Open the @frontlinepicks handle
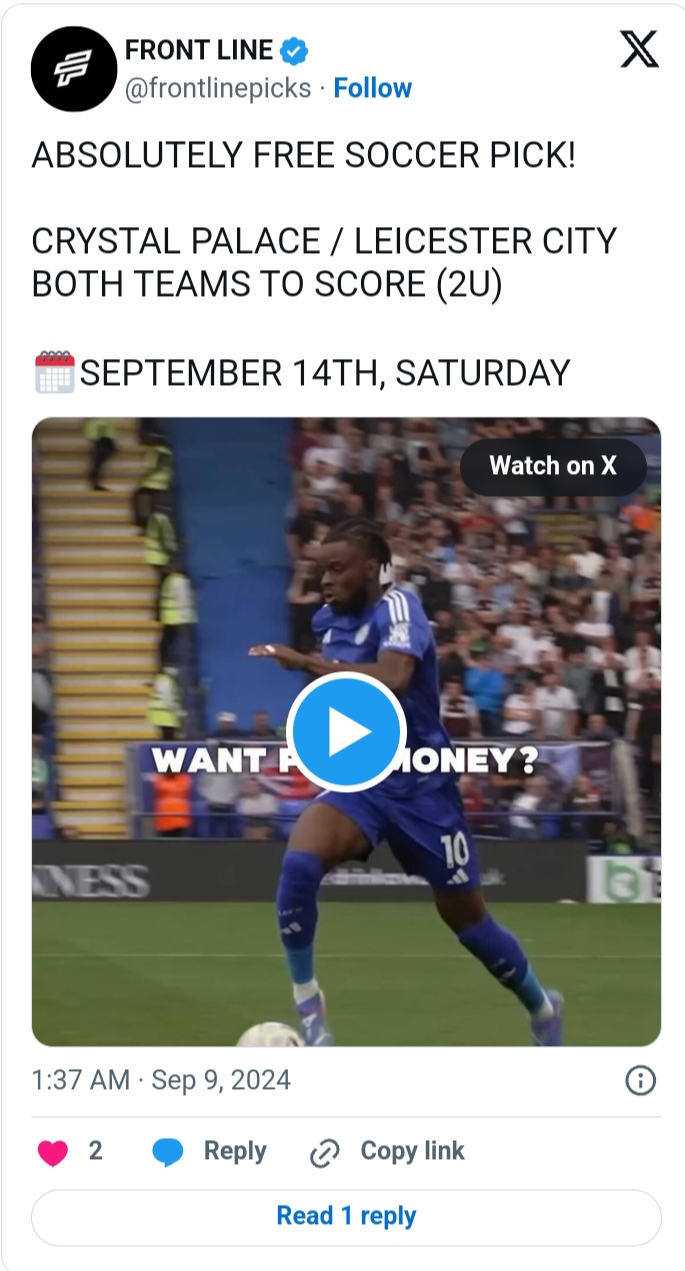 217,88
